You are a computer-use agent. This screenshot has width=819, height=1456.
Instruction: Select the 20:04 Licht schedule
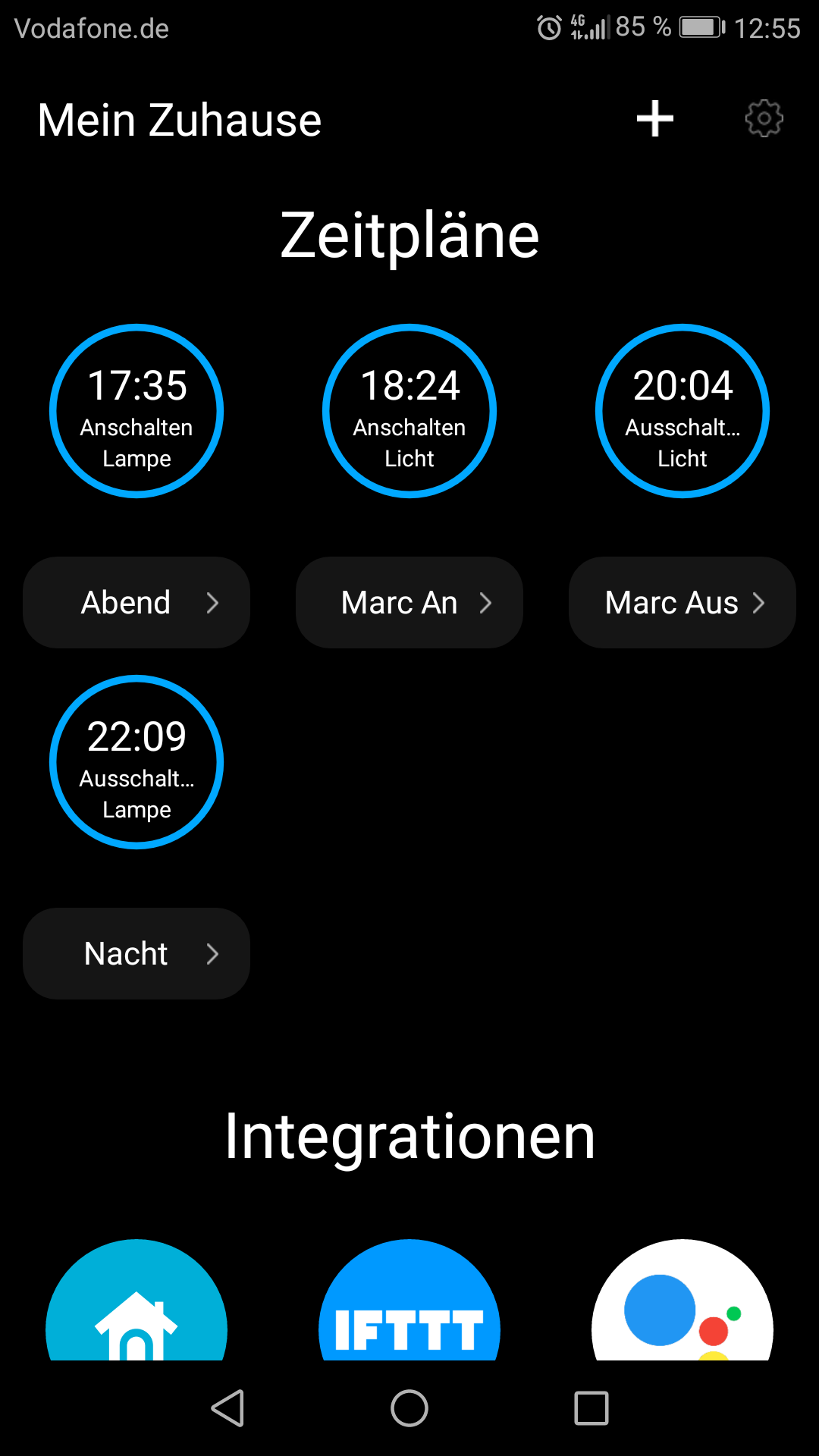pyautogui.click(x=682, y=411)
